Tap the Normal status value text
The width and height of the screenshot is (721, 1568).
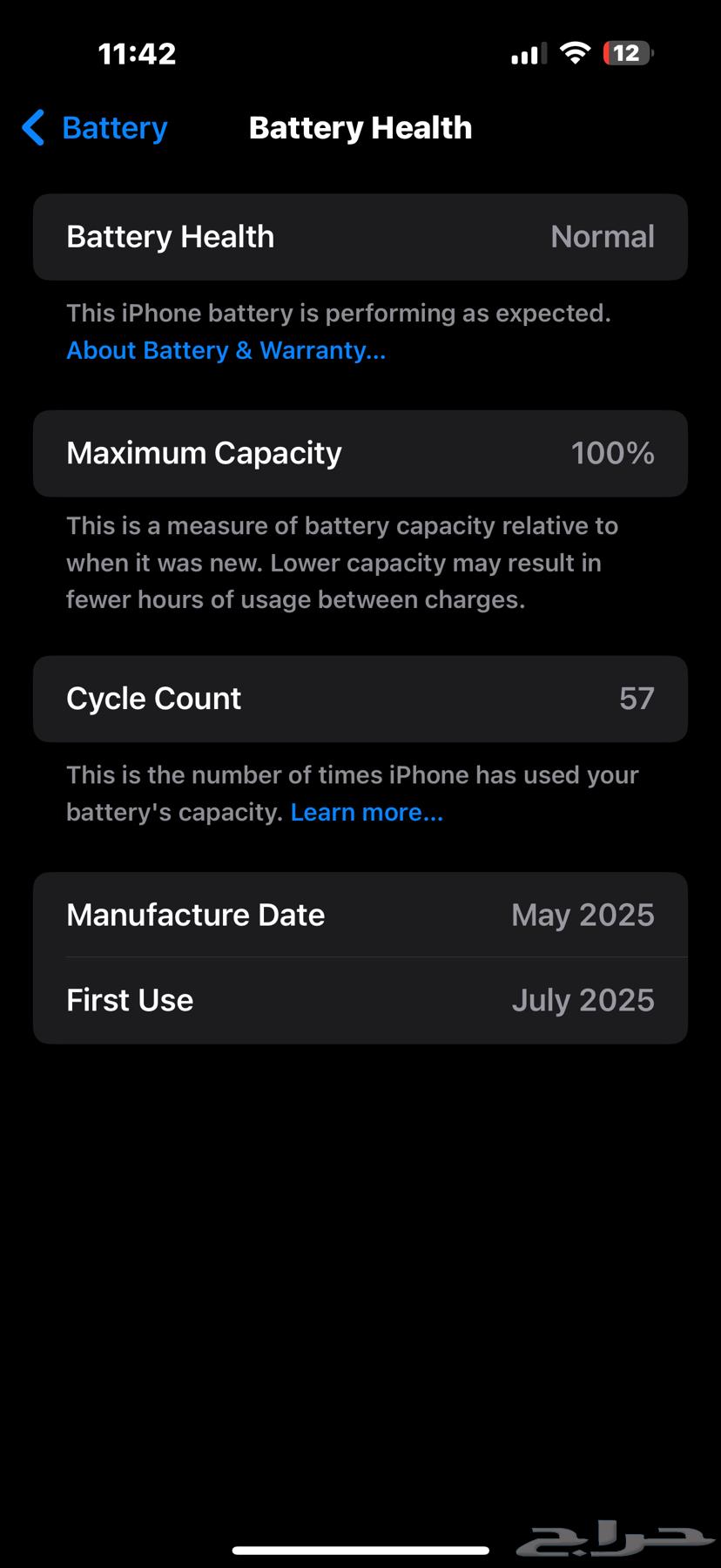click(x=602, y=237)
